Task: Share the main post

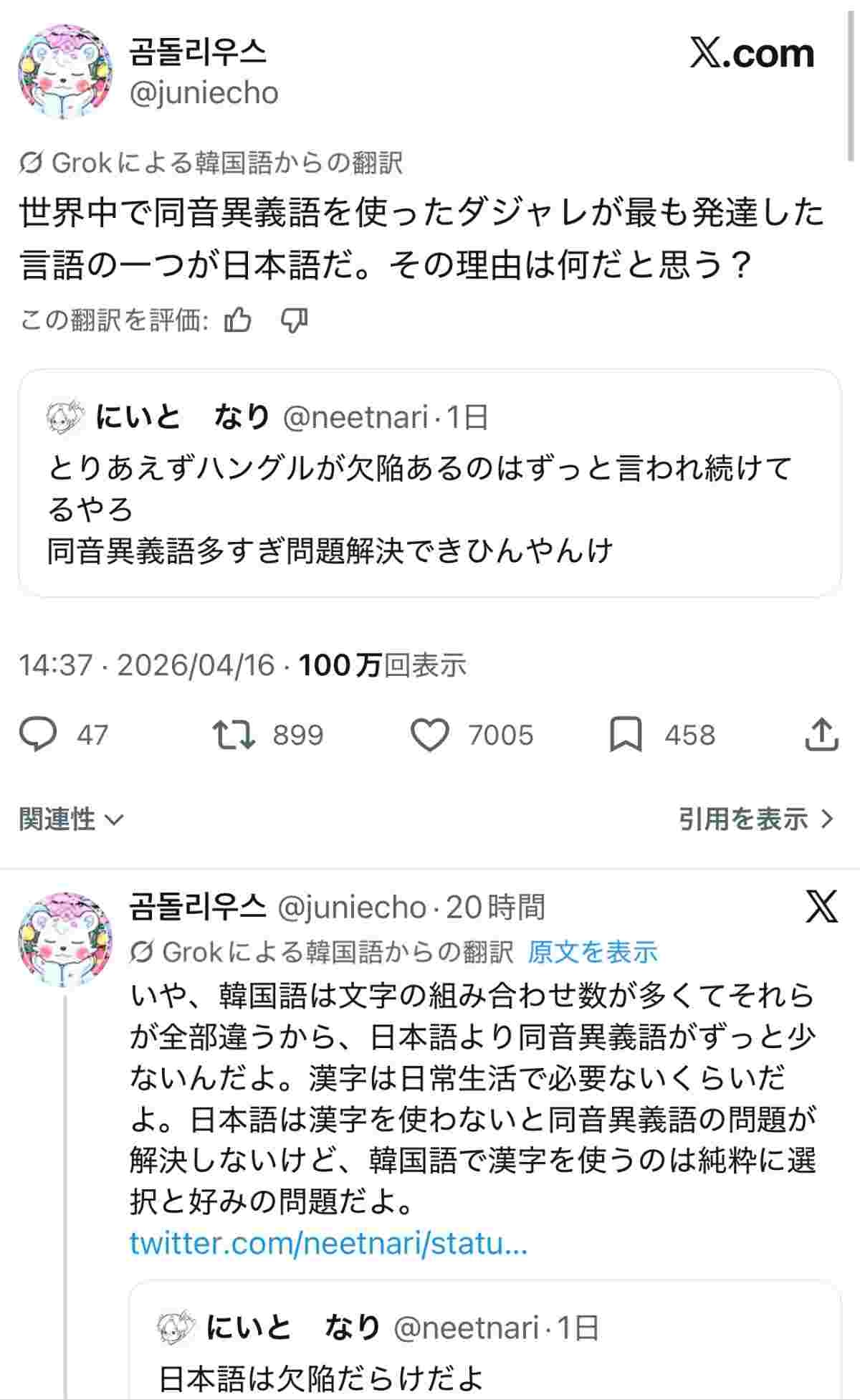Action: tap(821, 735)
